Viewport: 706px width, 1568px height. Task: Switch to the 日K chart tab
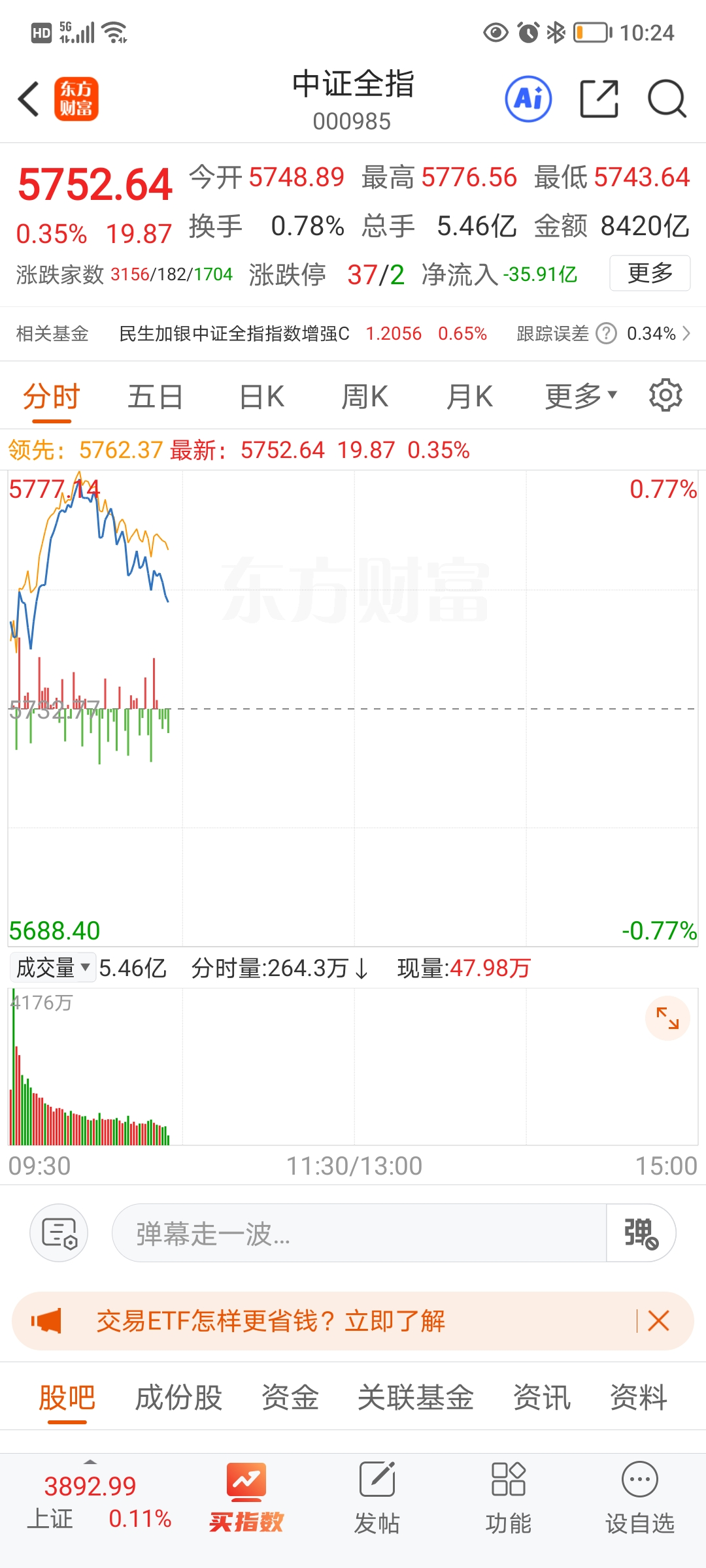[261, 397]
